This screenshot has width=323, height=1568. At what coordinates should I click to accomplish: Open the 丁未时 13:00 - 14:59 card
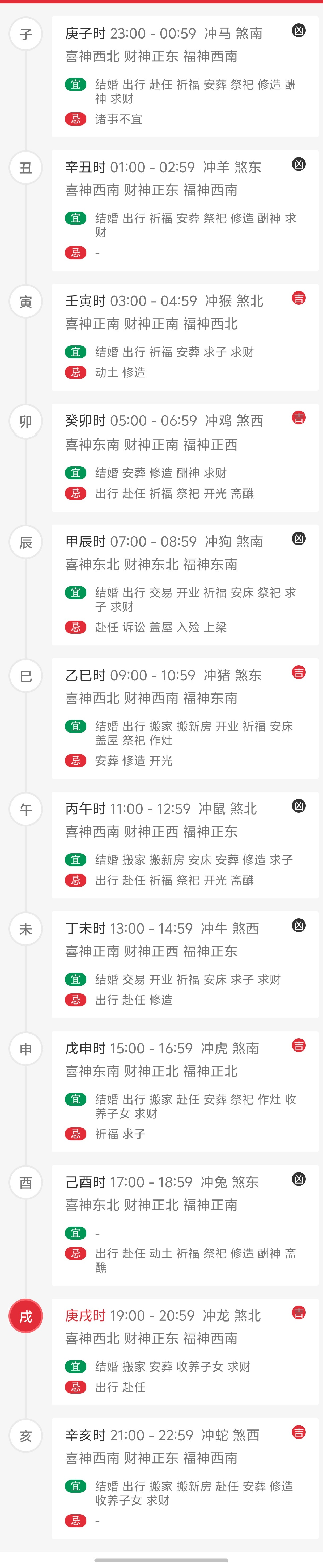pyautogui.click(x=185, y=964)
